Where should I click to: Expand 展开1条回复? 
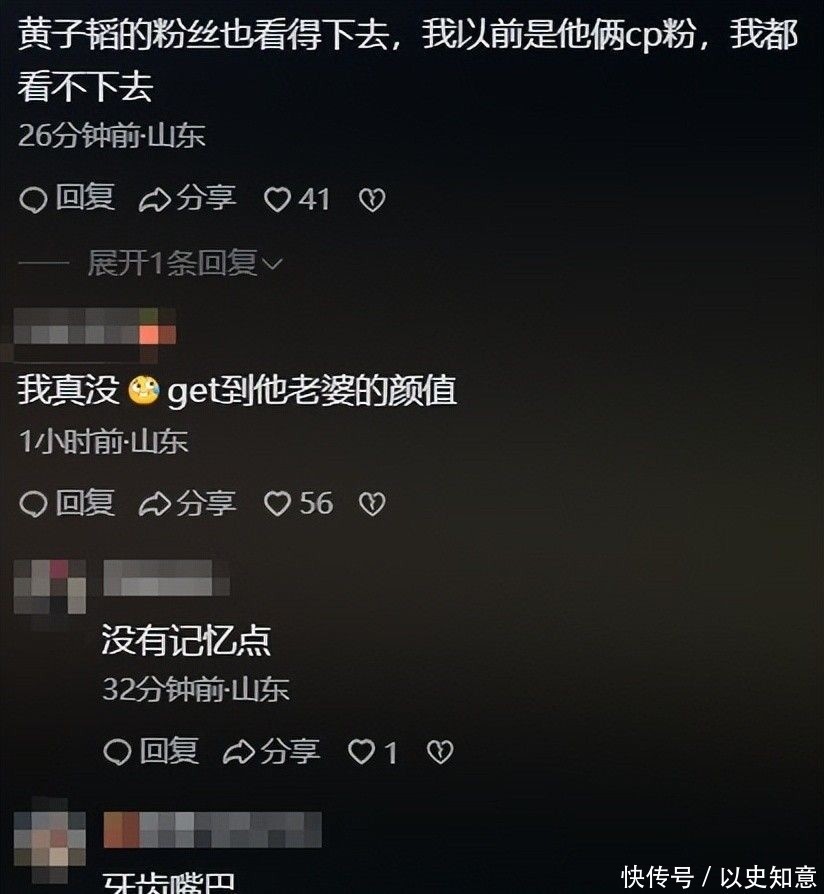click(185, 264)
